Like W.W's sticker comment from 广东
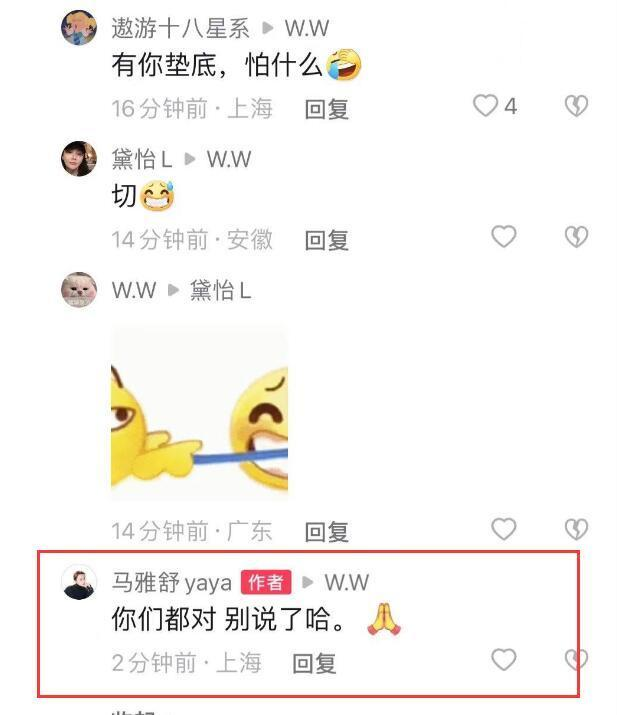Screen dimensions: 617x715 [503, 529]
